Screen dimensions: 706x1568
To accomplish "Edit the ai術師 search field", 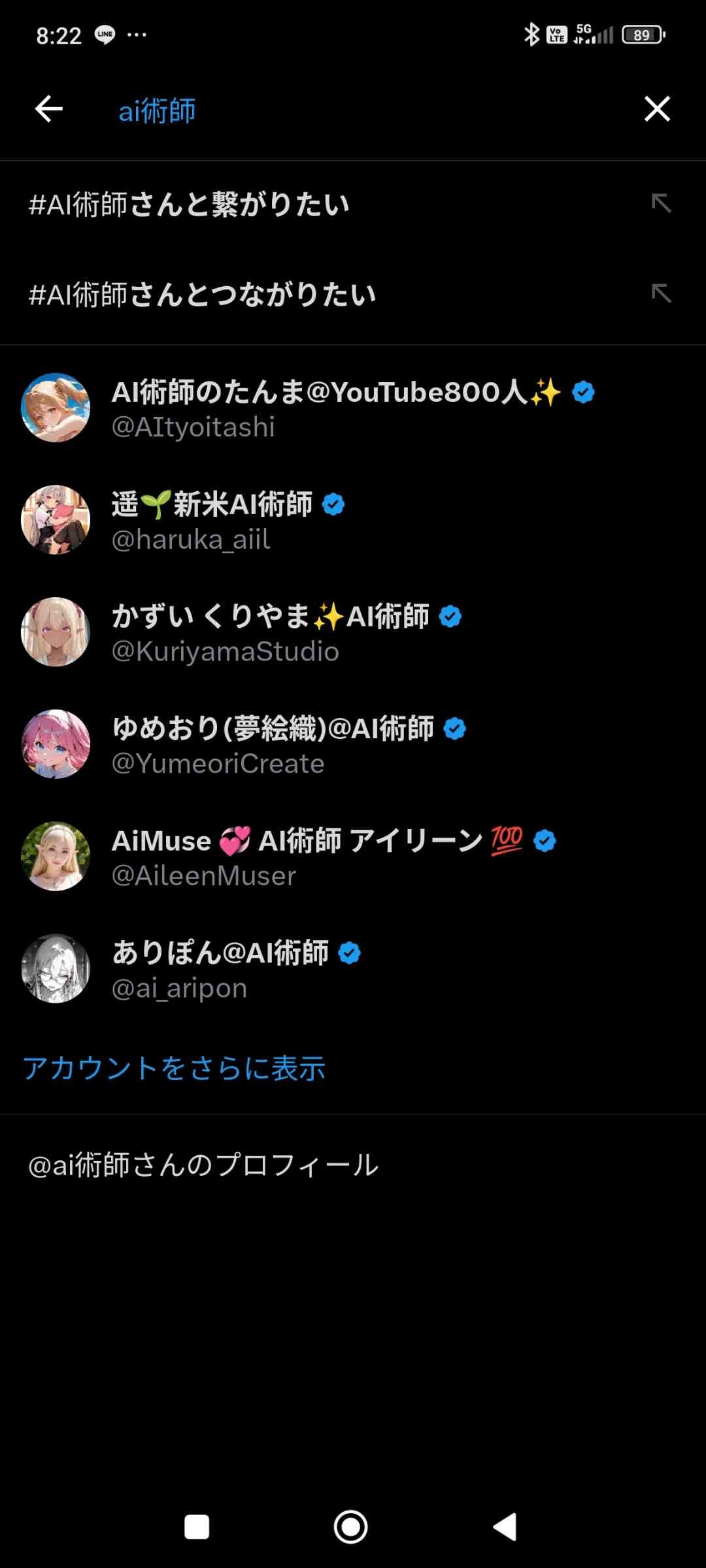I will point(327,110).
